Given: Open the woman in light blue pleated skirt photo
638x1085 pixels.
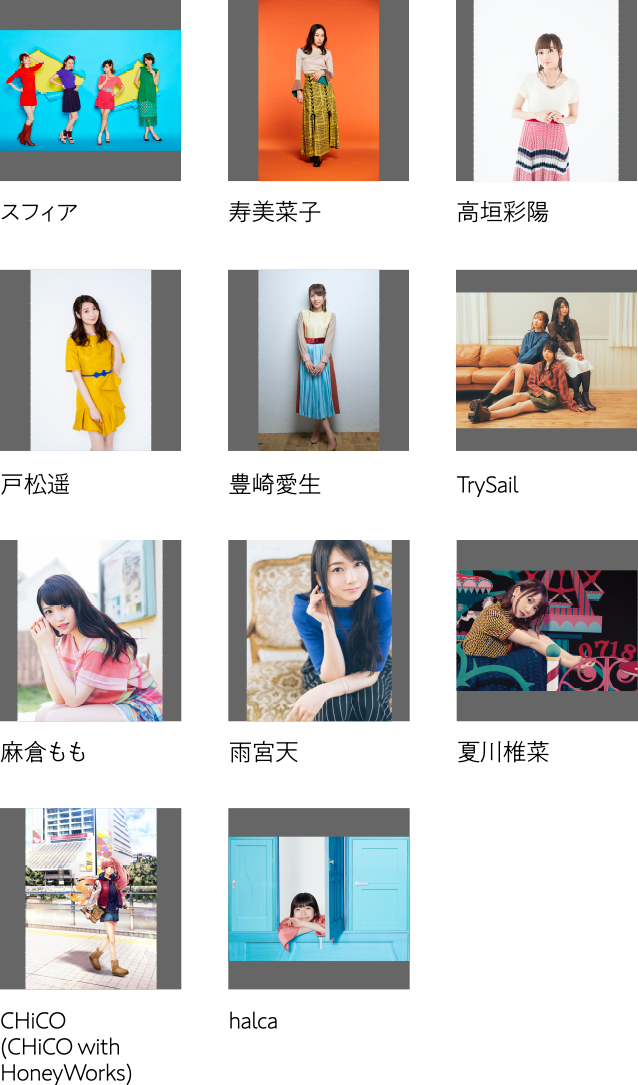Looking at the screenshot, I should click(318, 360).
